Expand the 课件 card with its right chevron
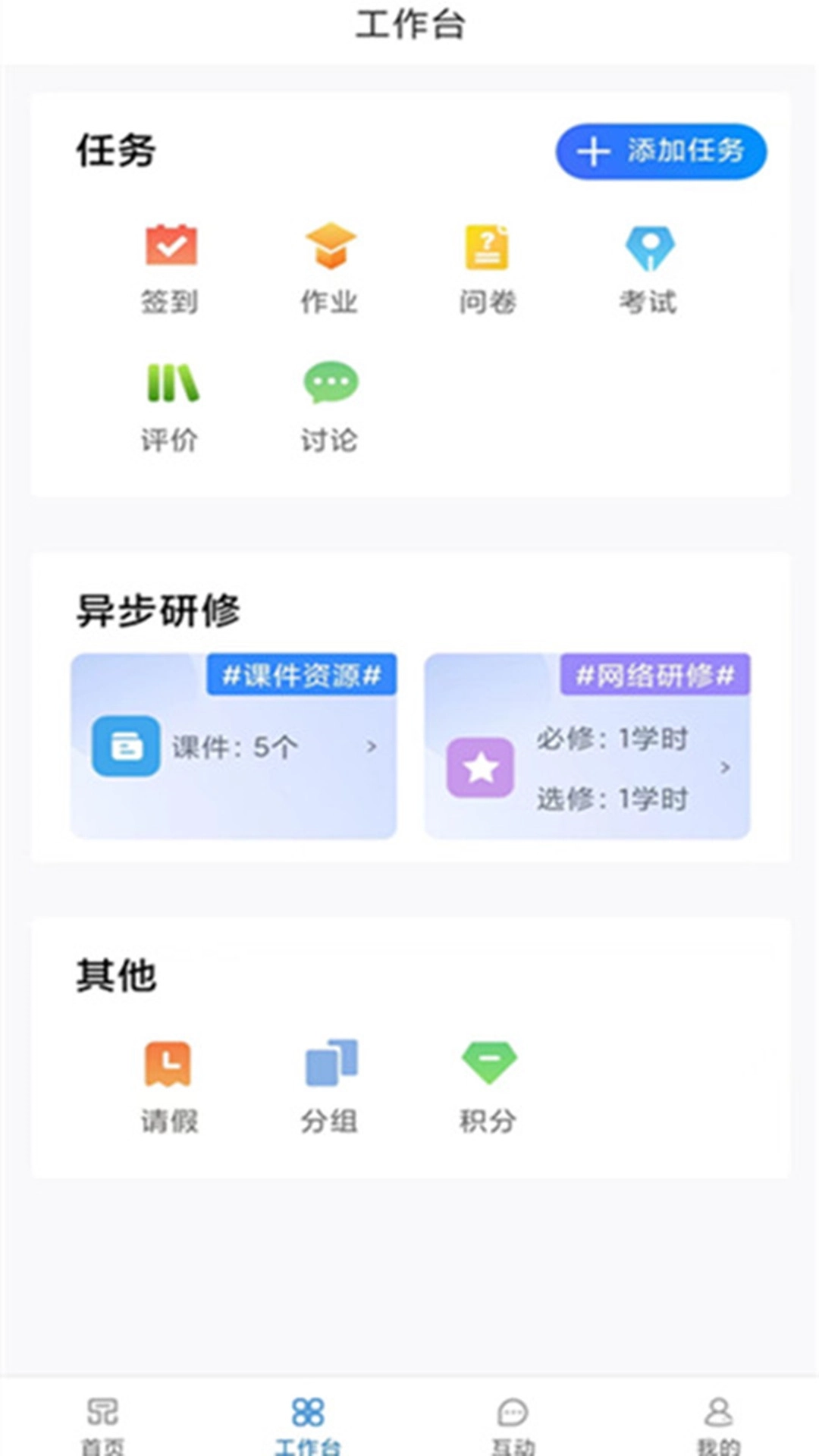Viewport: 819px width, 1456px height. [373, 747]
